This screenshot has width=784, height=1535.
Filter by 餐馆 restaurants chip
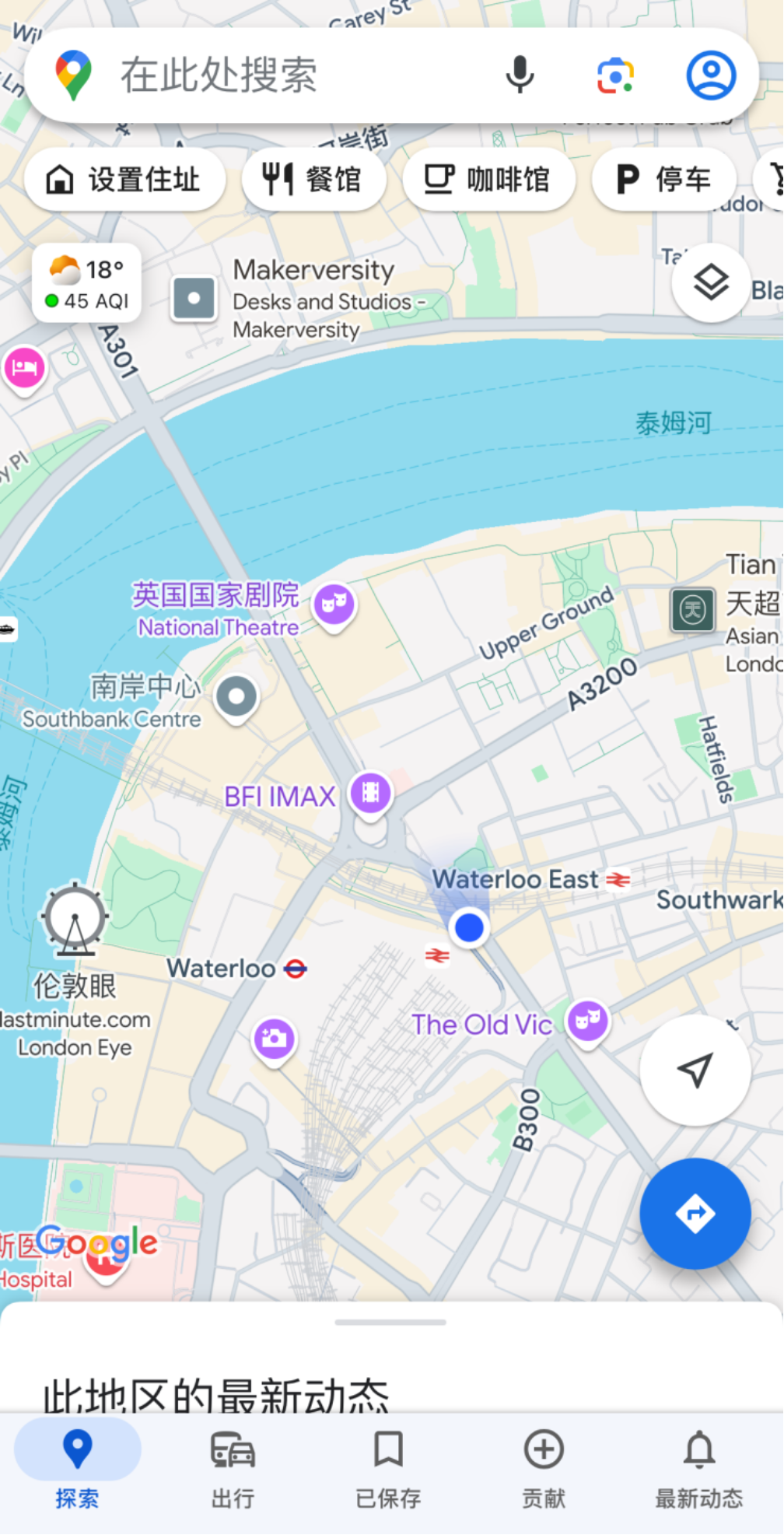click(313, 180)
